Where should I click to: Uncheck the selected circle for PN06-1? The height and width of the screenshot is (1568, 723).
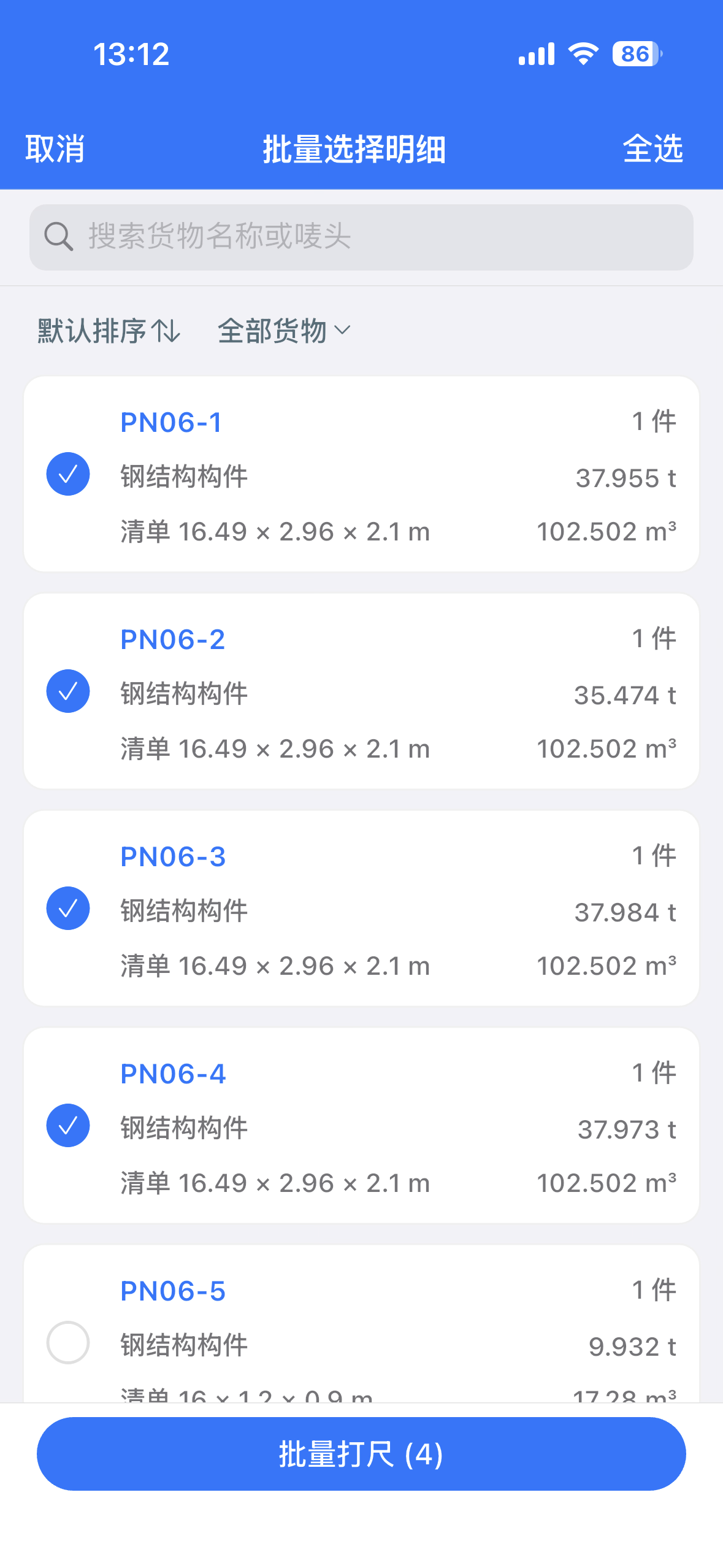(68, 473)
